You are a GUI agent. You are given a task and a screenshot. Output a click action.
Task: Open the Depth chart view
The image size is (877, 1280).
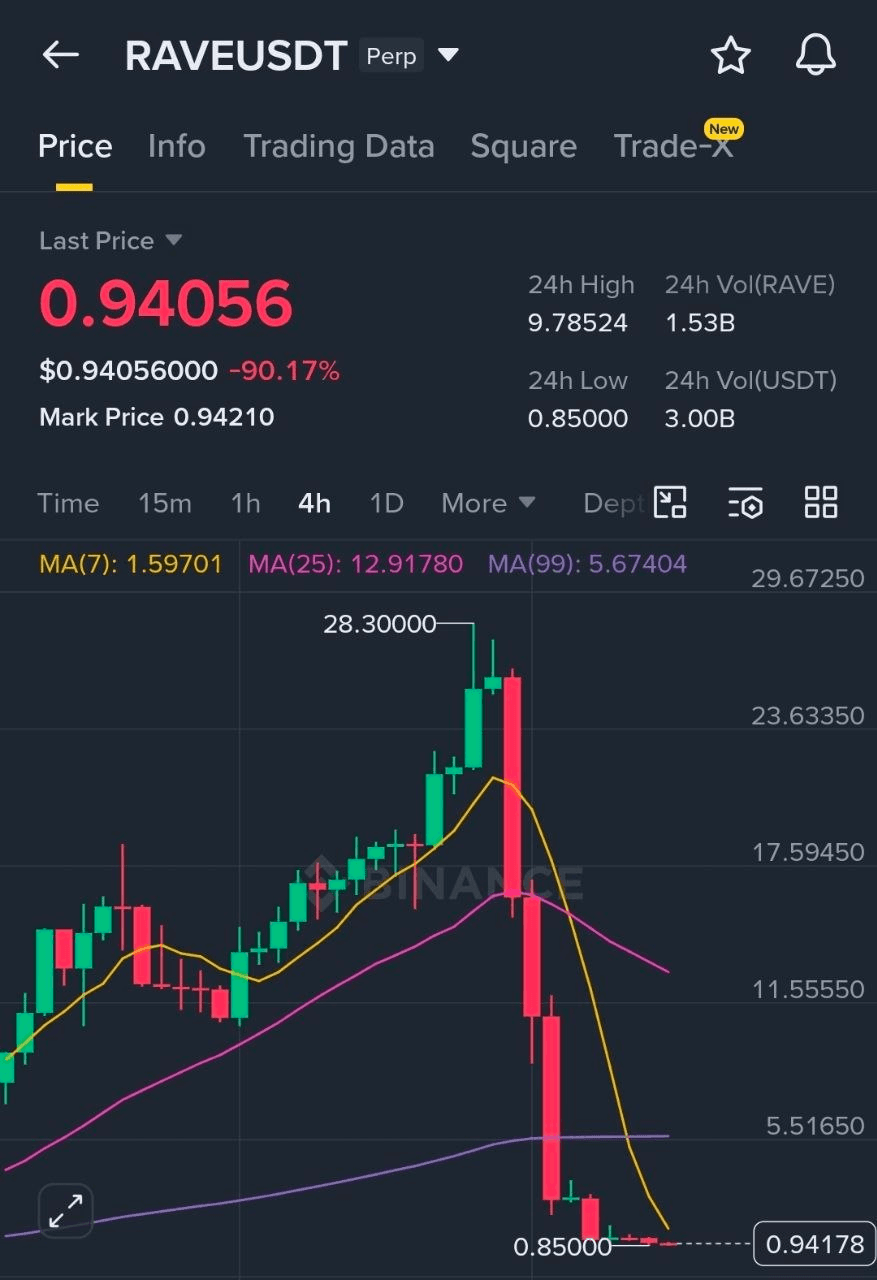pos(612,503)
